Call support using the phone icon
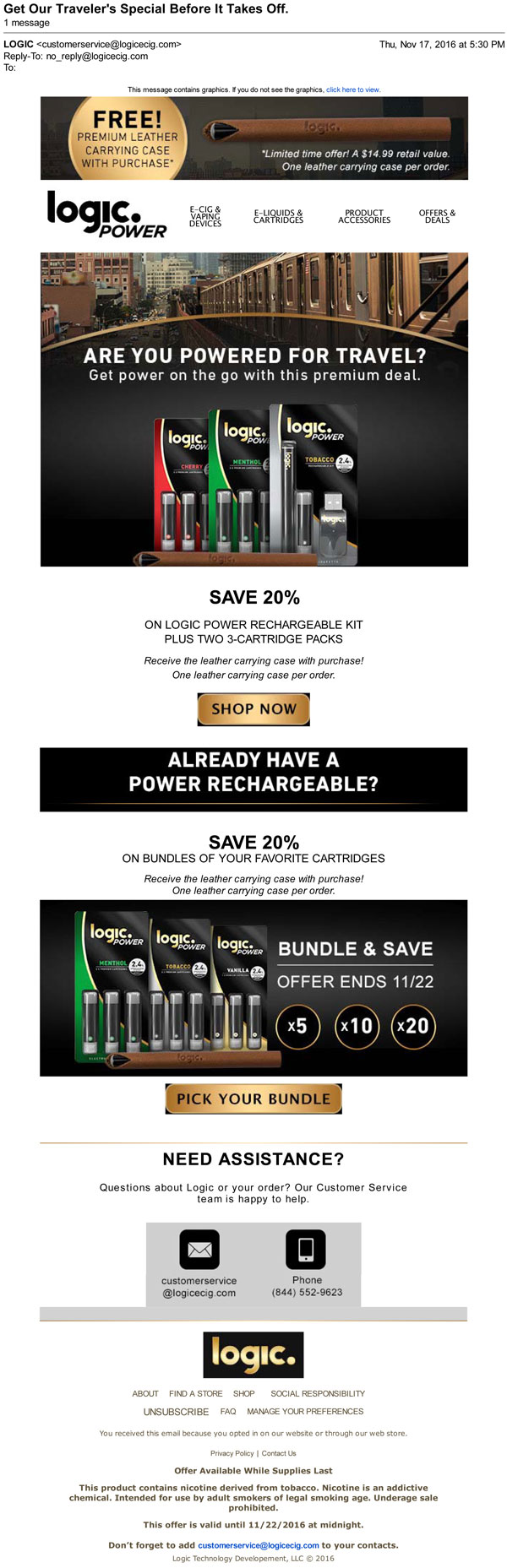Viewport: 507px width, 1568px height. click(306, 1249)
